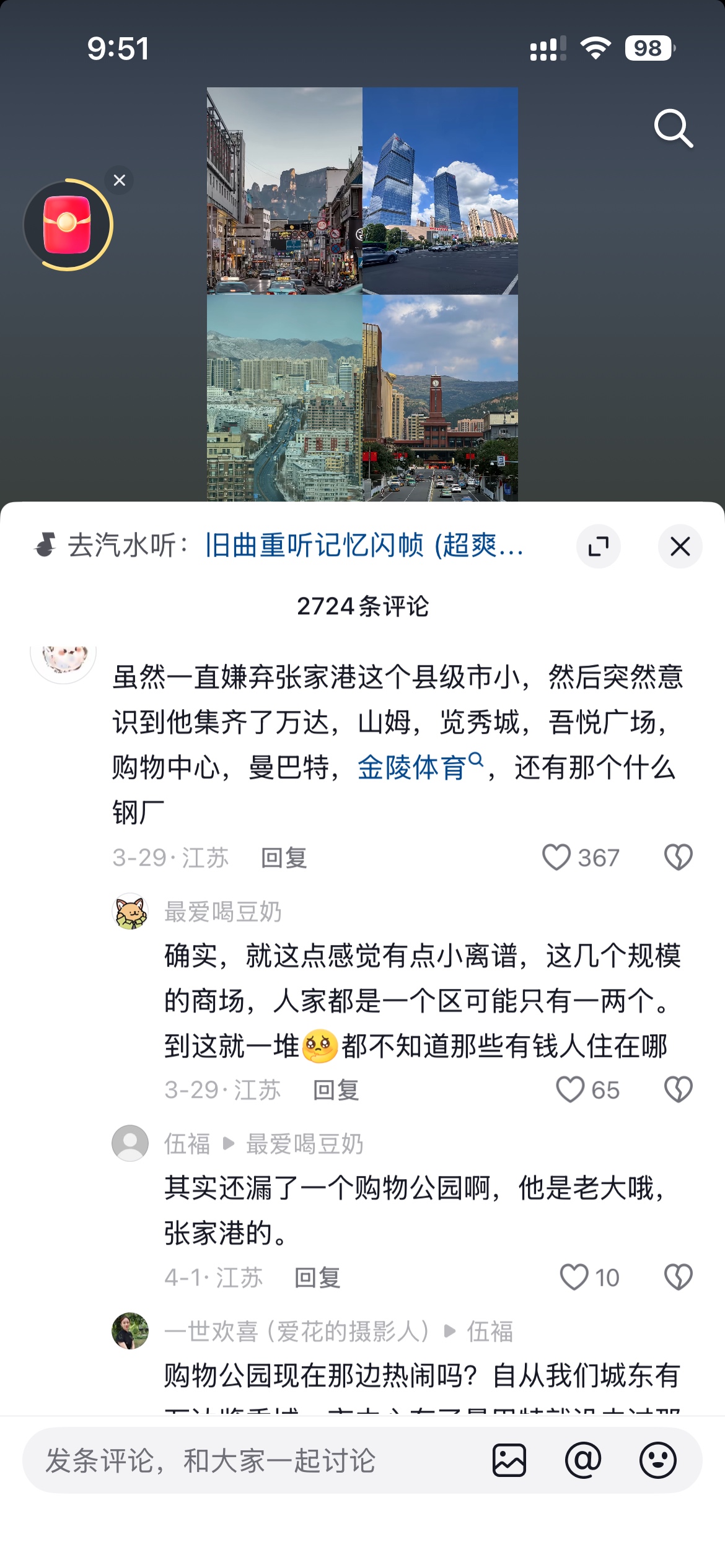Open the 旧曲重听记忆闪帧 music link
725x1568 pixels.
(x=364, y=546)
